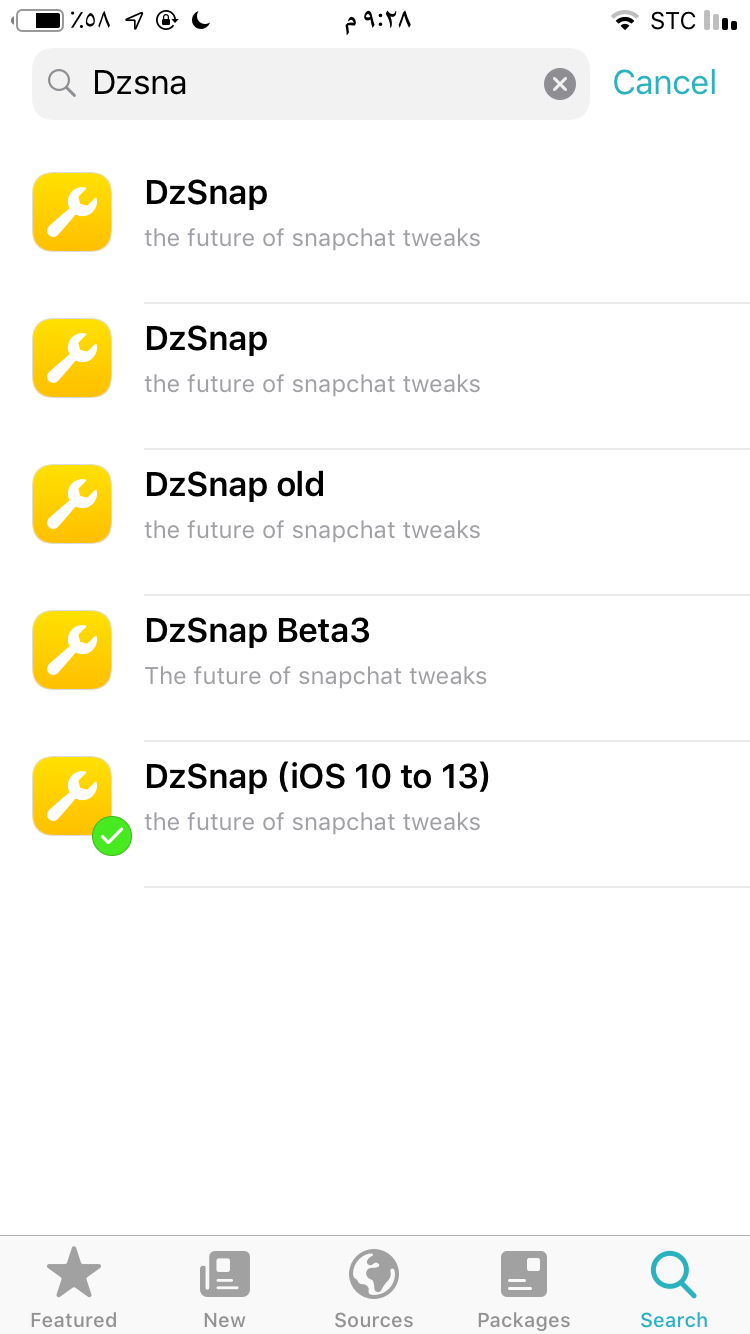Screen dimensions: 750x1334
Task: Switch to the Featured tab
Action: 74,1288
